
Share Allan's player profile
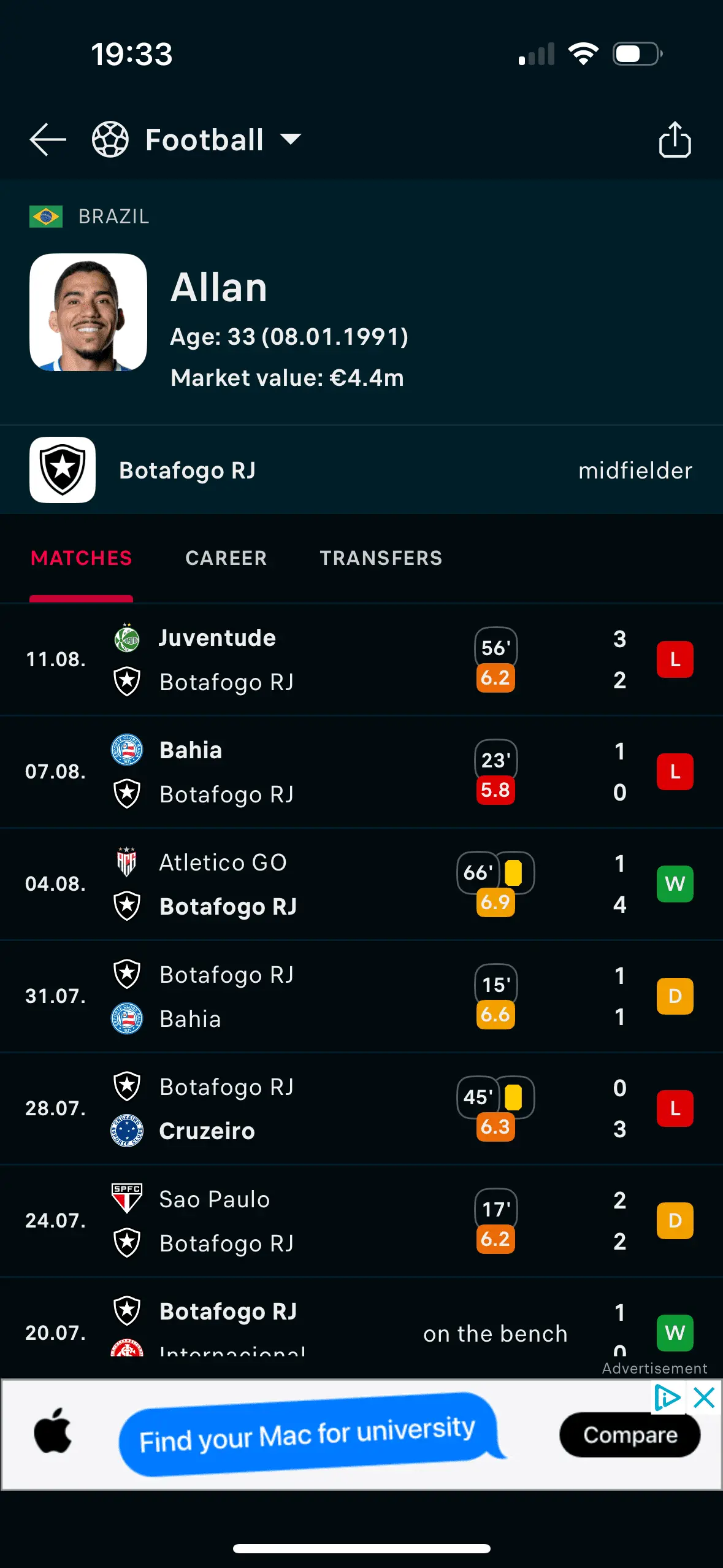click(x=675, y=140)
